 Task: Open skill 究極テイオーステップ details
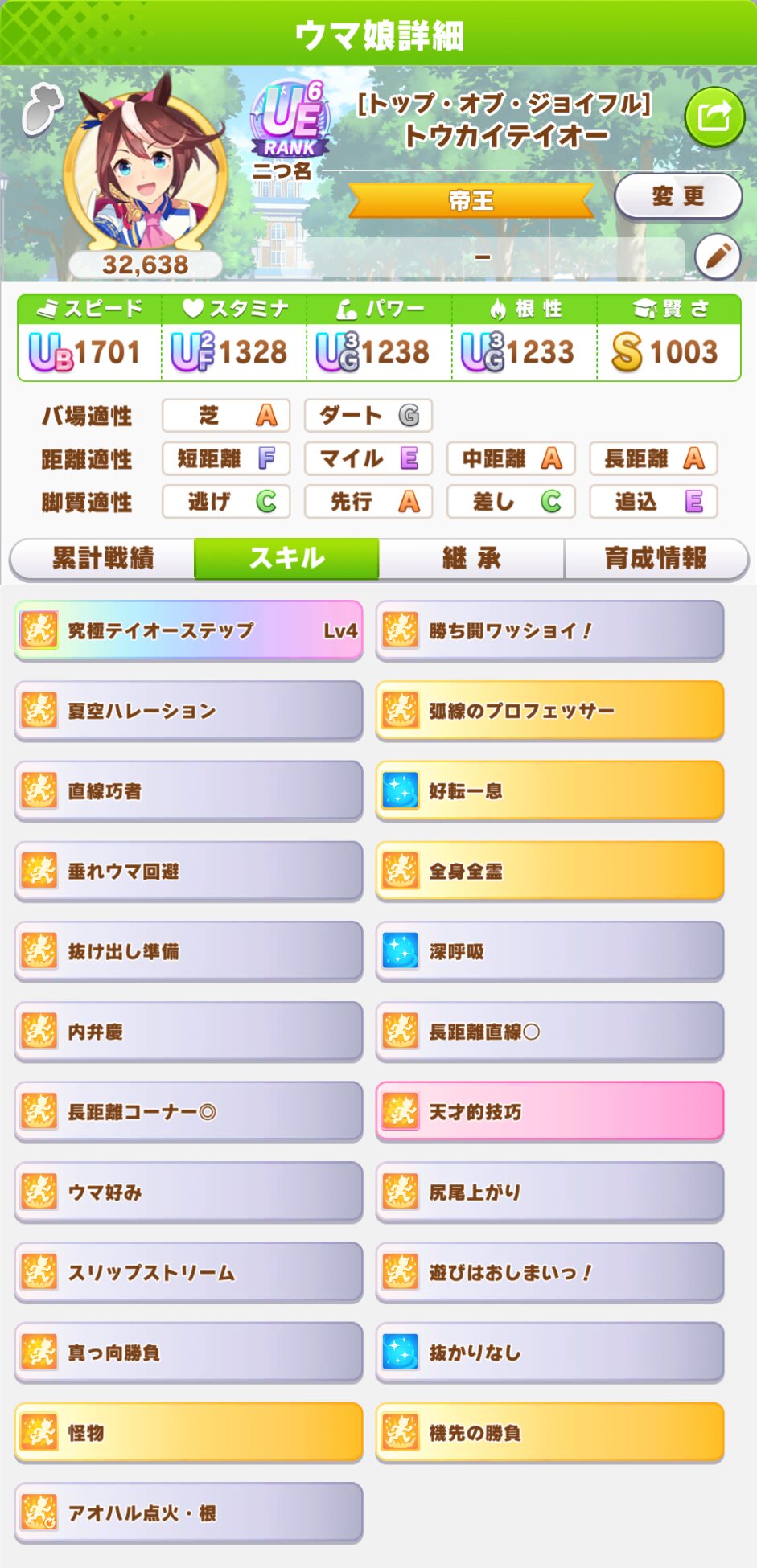[x=188, y=630]
